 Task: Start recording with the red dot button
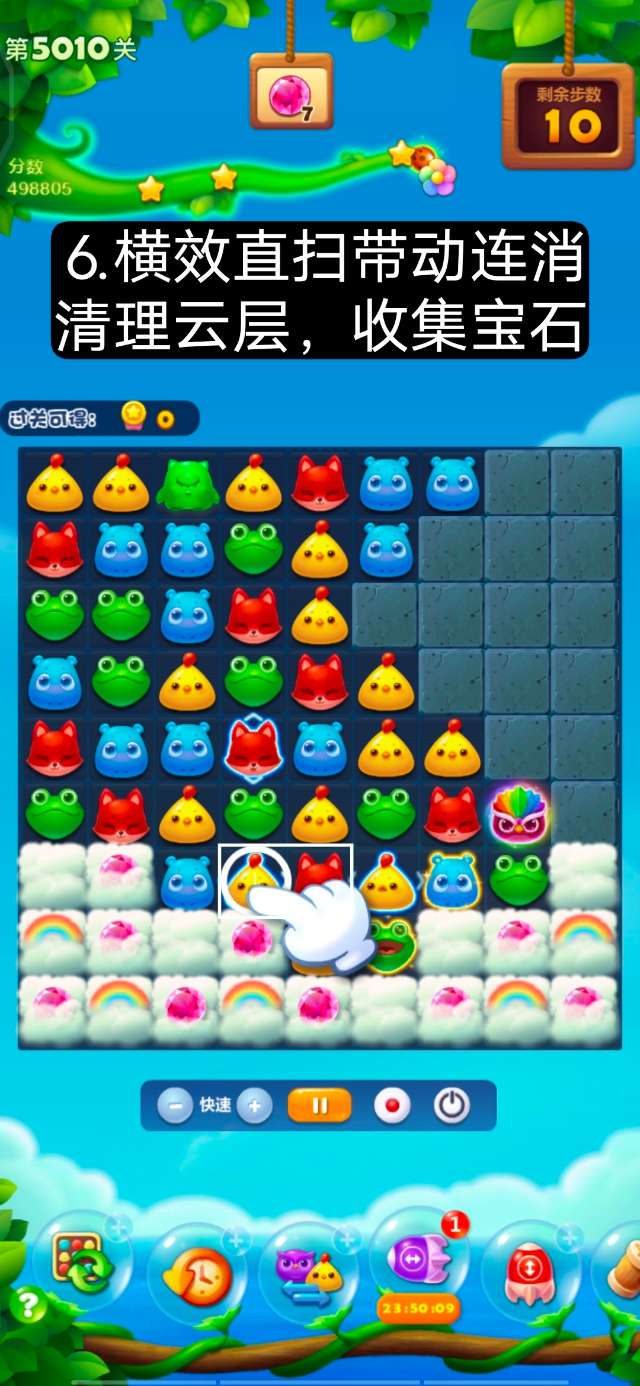[x=392, y=1106]
